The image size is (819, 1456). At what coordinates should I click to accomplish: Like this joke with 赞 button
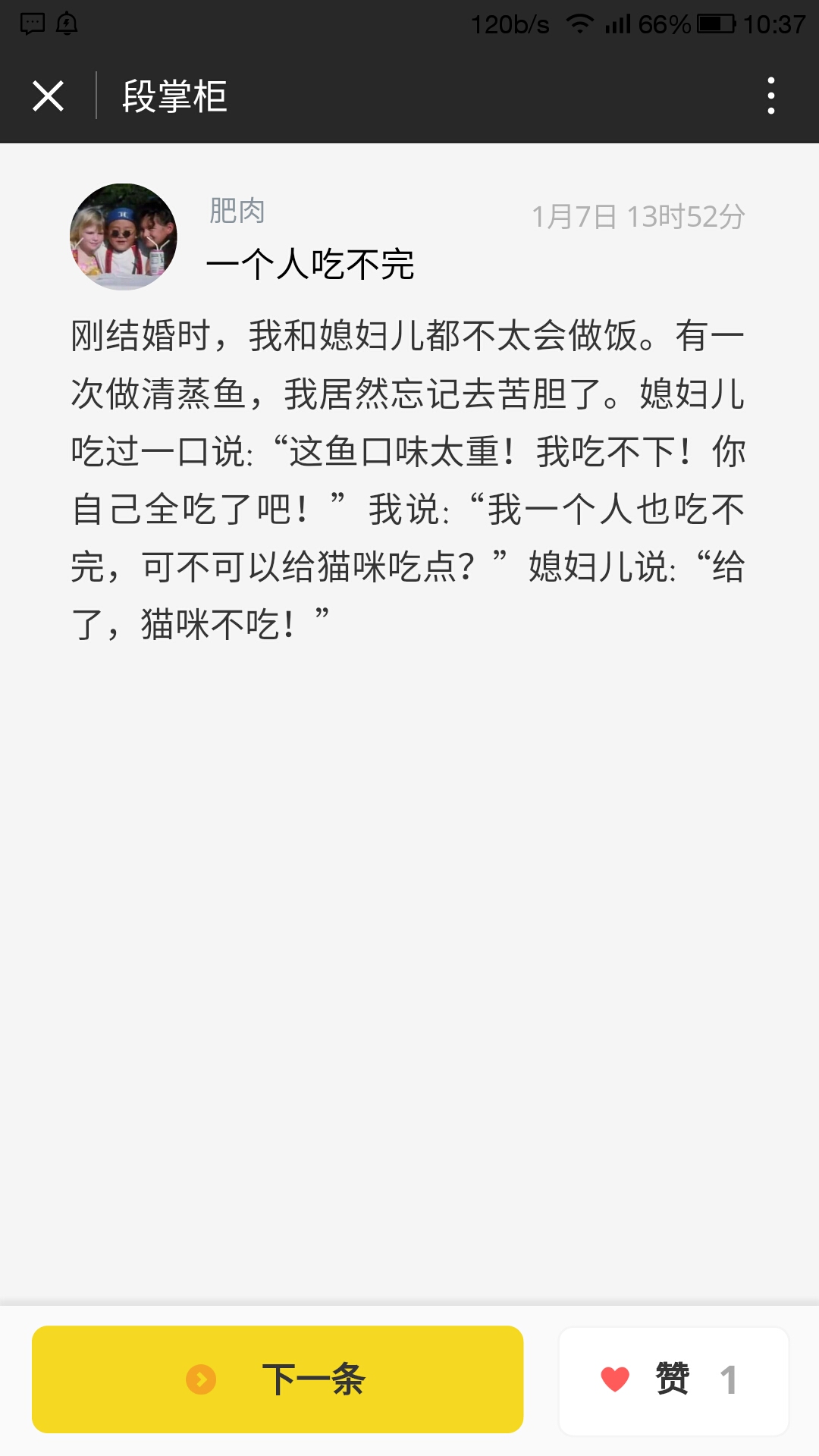click(673, 1380)
